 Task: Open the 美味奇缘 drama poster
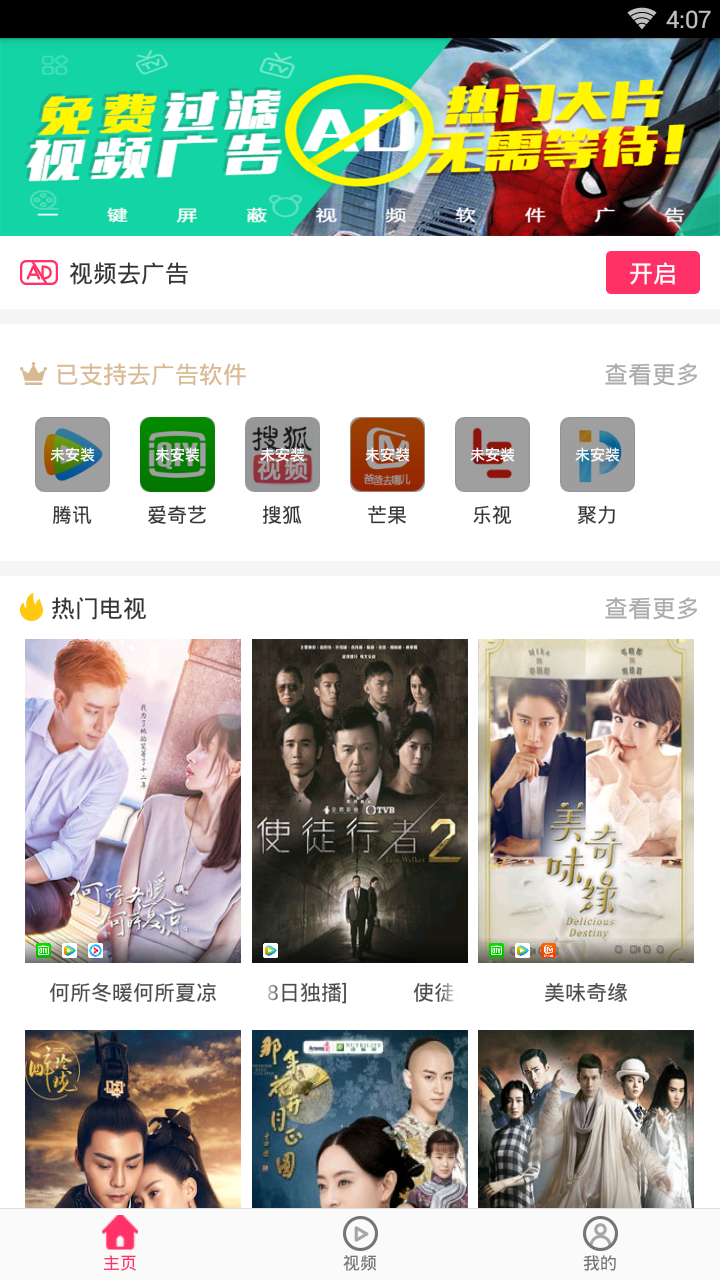(x=586, y=801)
